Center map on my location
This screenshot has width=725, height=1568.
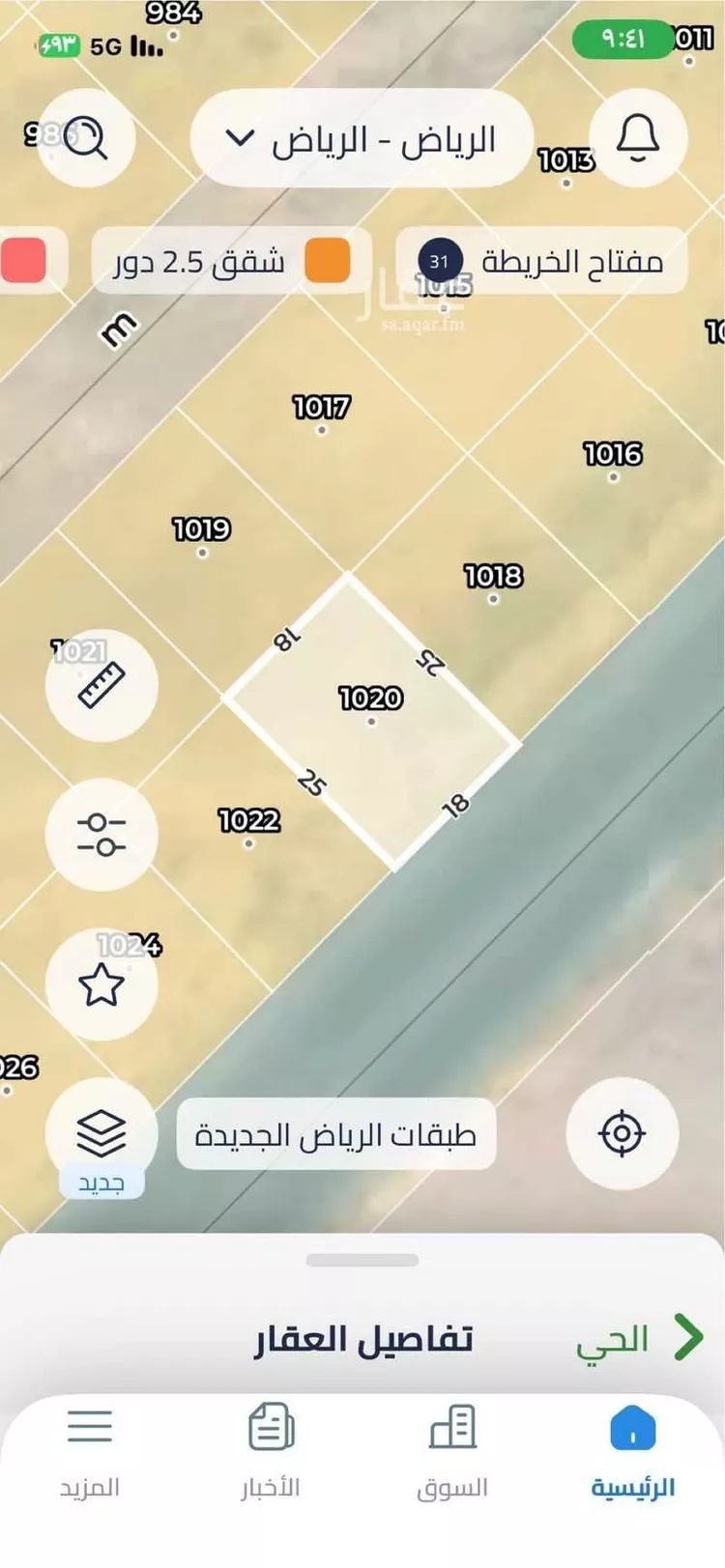[x=622, y=1133]
